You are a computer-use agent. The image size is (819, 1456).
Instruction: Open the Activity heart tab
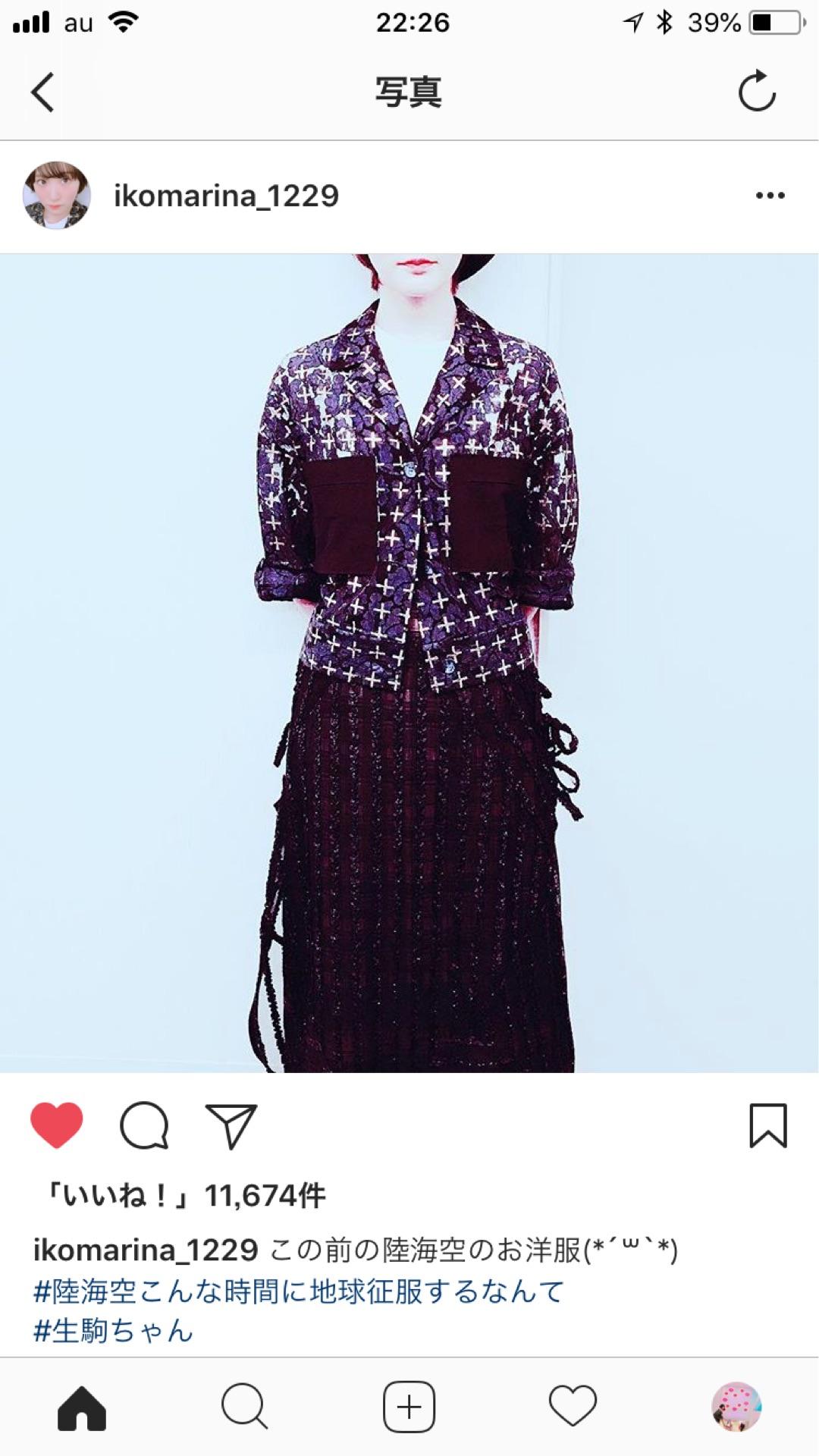573,1407
